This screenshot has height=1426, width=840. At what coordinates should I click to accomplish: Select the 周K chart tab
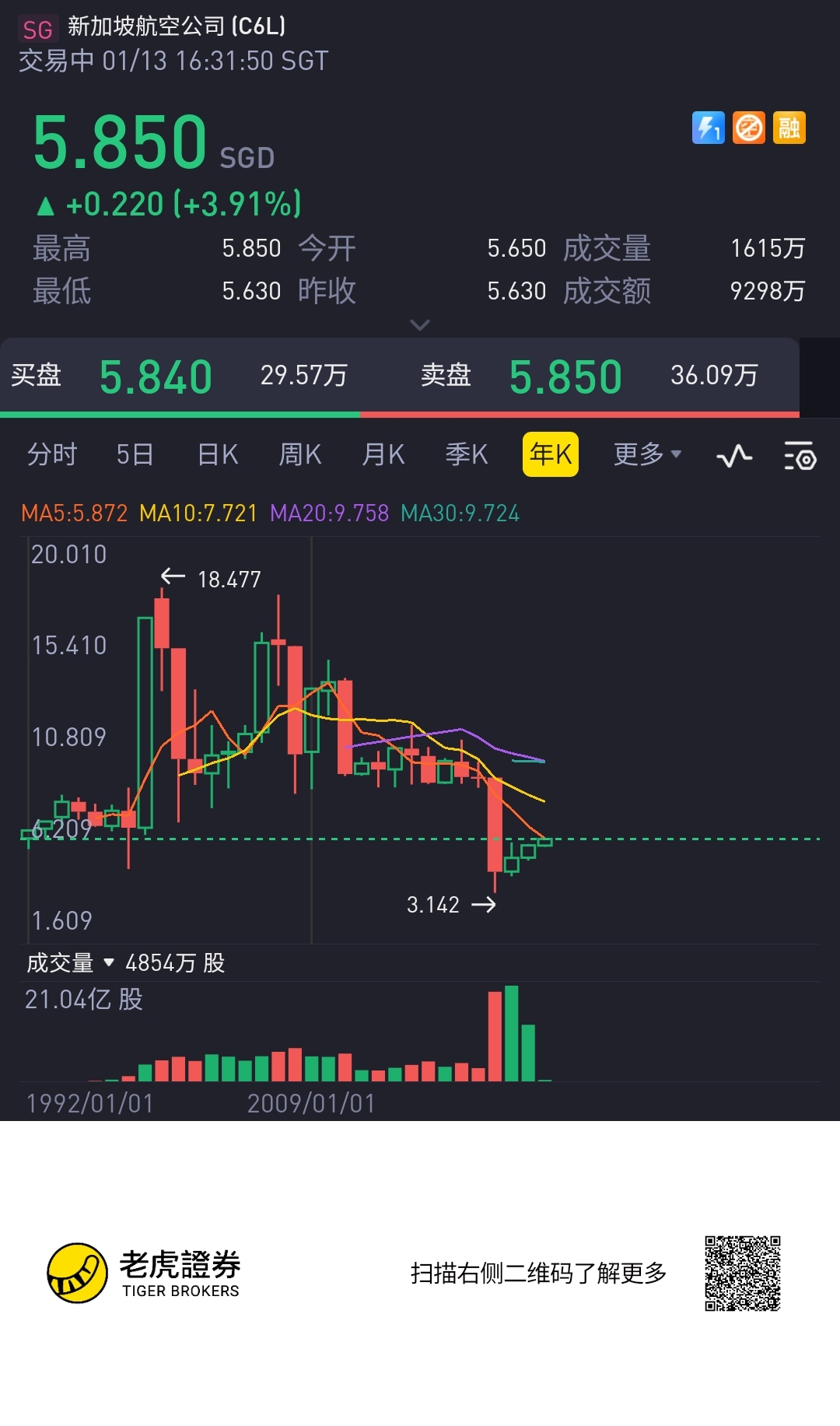point(300,454)
